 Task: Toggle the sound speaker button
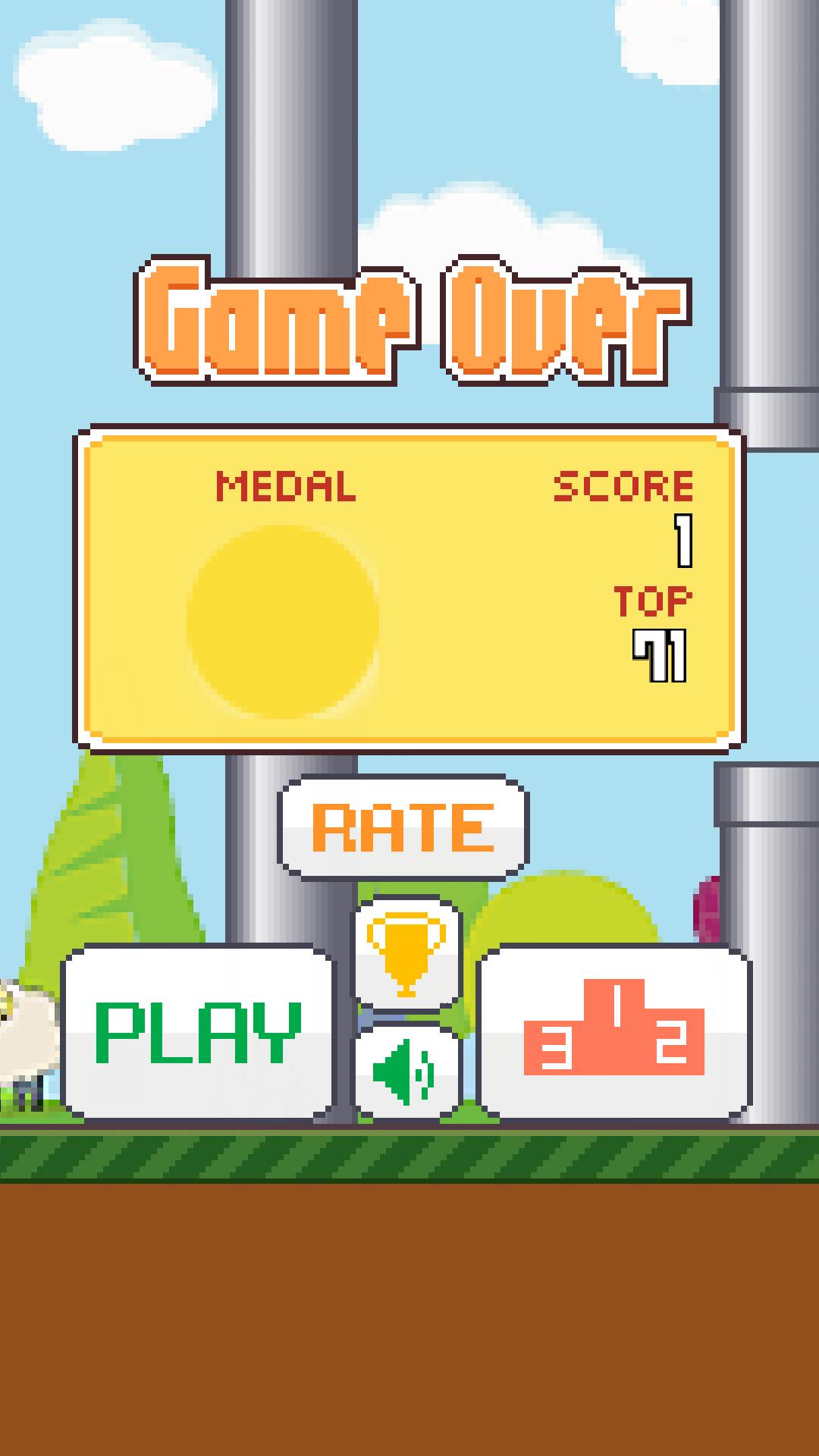pos(406,1072)
